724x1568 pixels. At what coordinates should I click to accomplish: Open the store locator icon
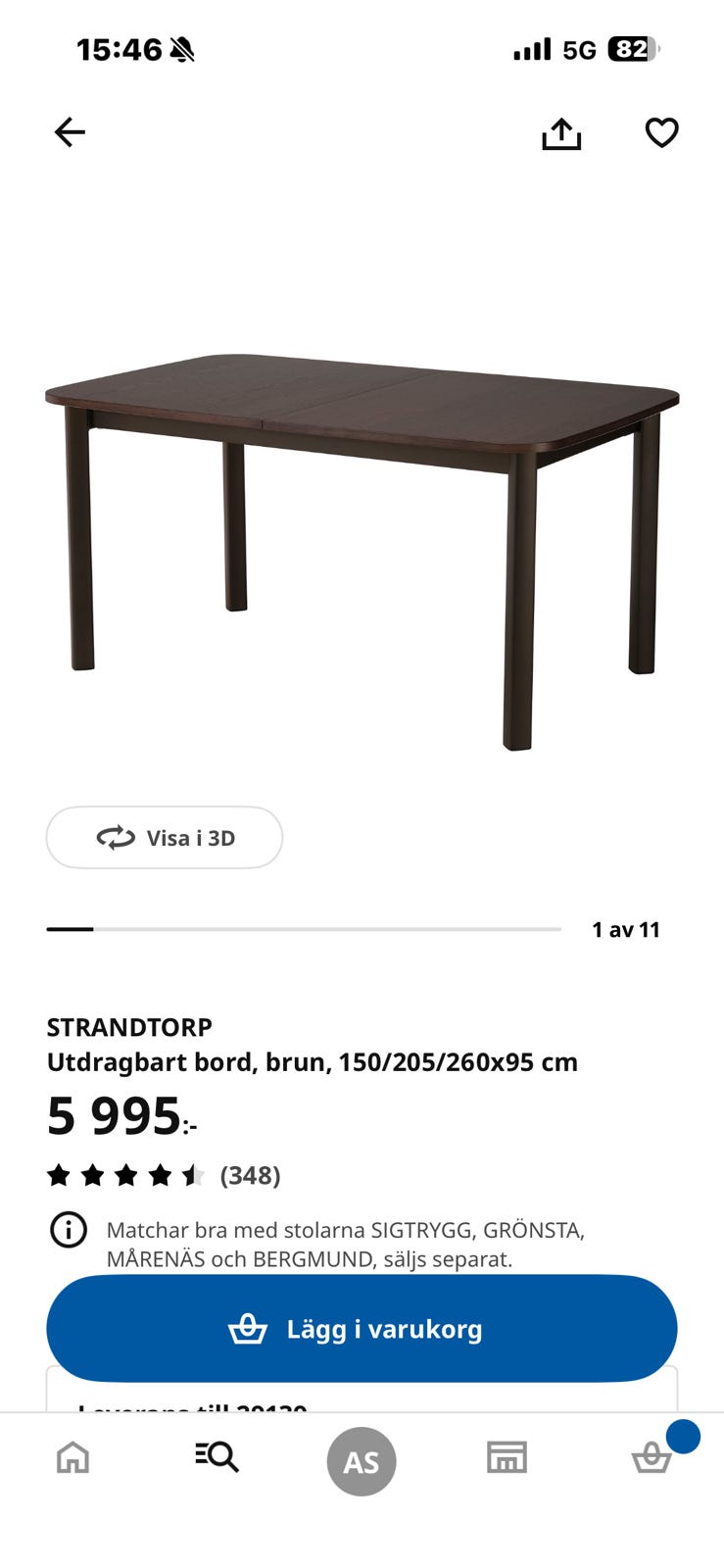point(507,1457)
